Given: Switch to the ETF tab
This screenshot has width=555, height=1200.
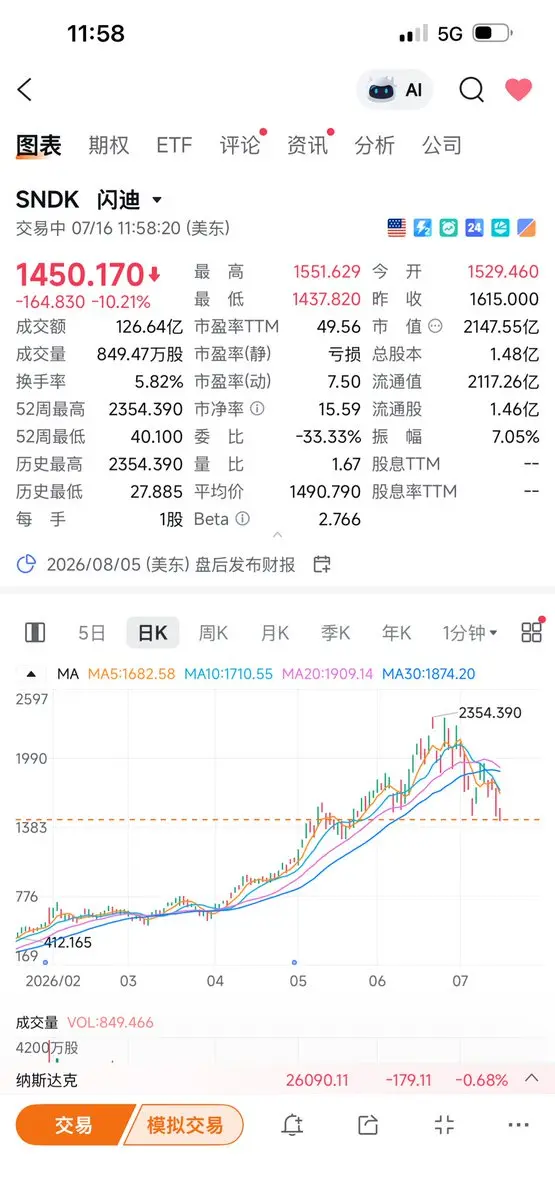Looking at the screenshot, I should pyautogui.click(x=174, y=146).
